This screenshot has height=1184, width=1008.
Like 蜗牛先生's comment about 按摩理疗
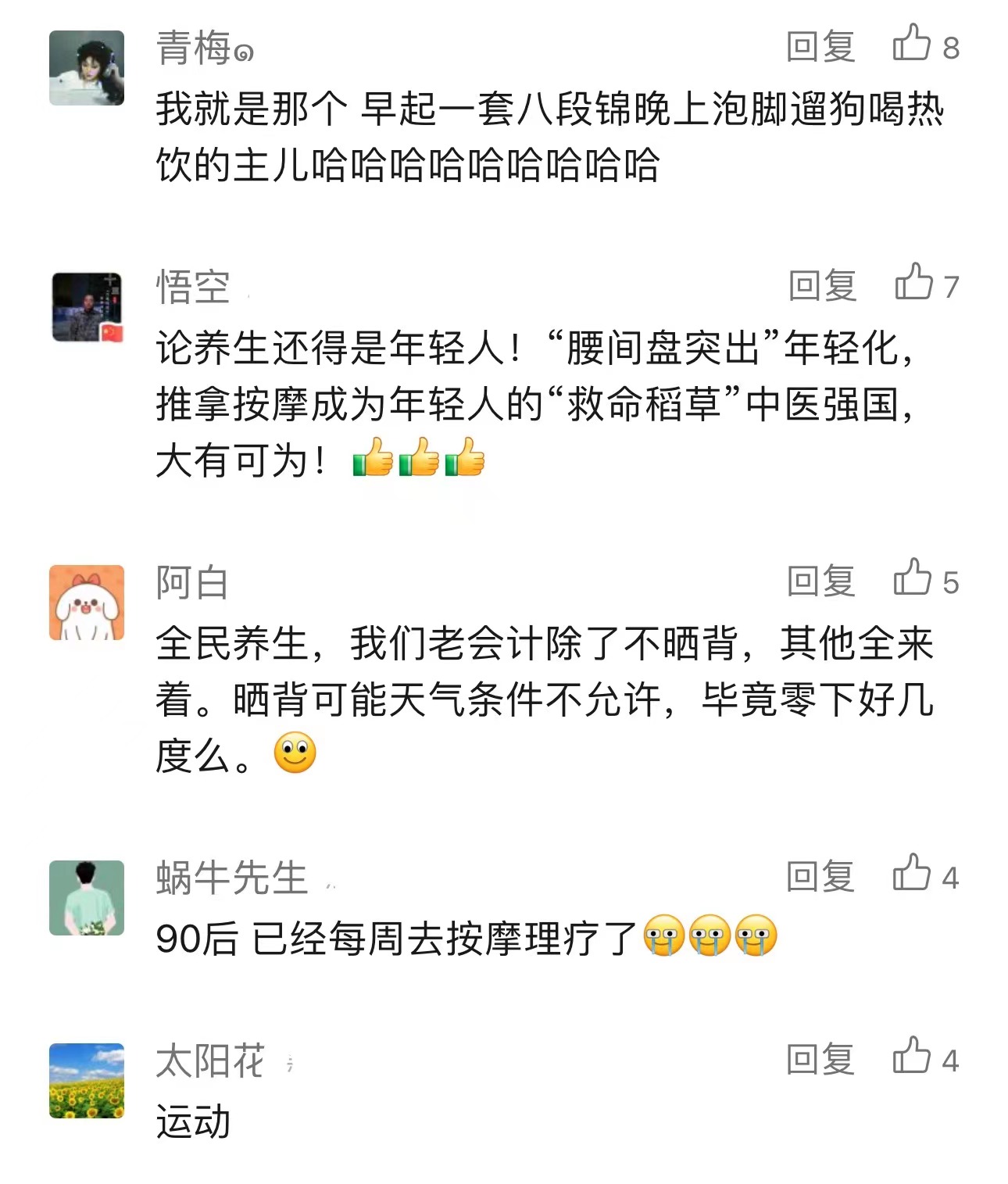tap(913, 874)
